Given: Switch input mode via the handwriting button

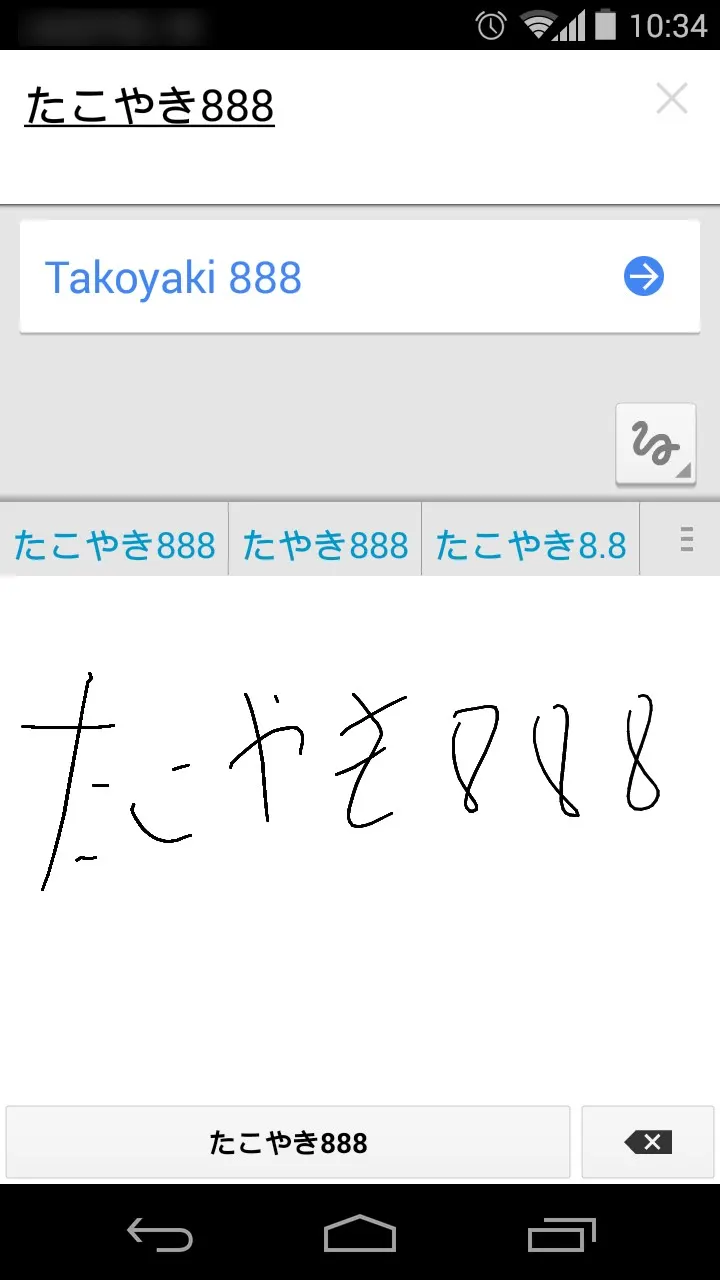Looking at the screenshot, I should pyautogui.click(x=655, y=444).
